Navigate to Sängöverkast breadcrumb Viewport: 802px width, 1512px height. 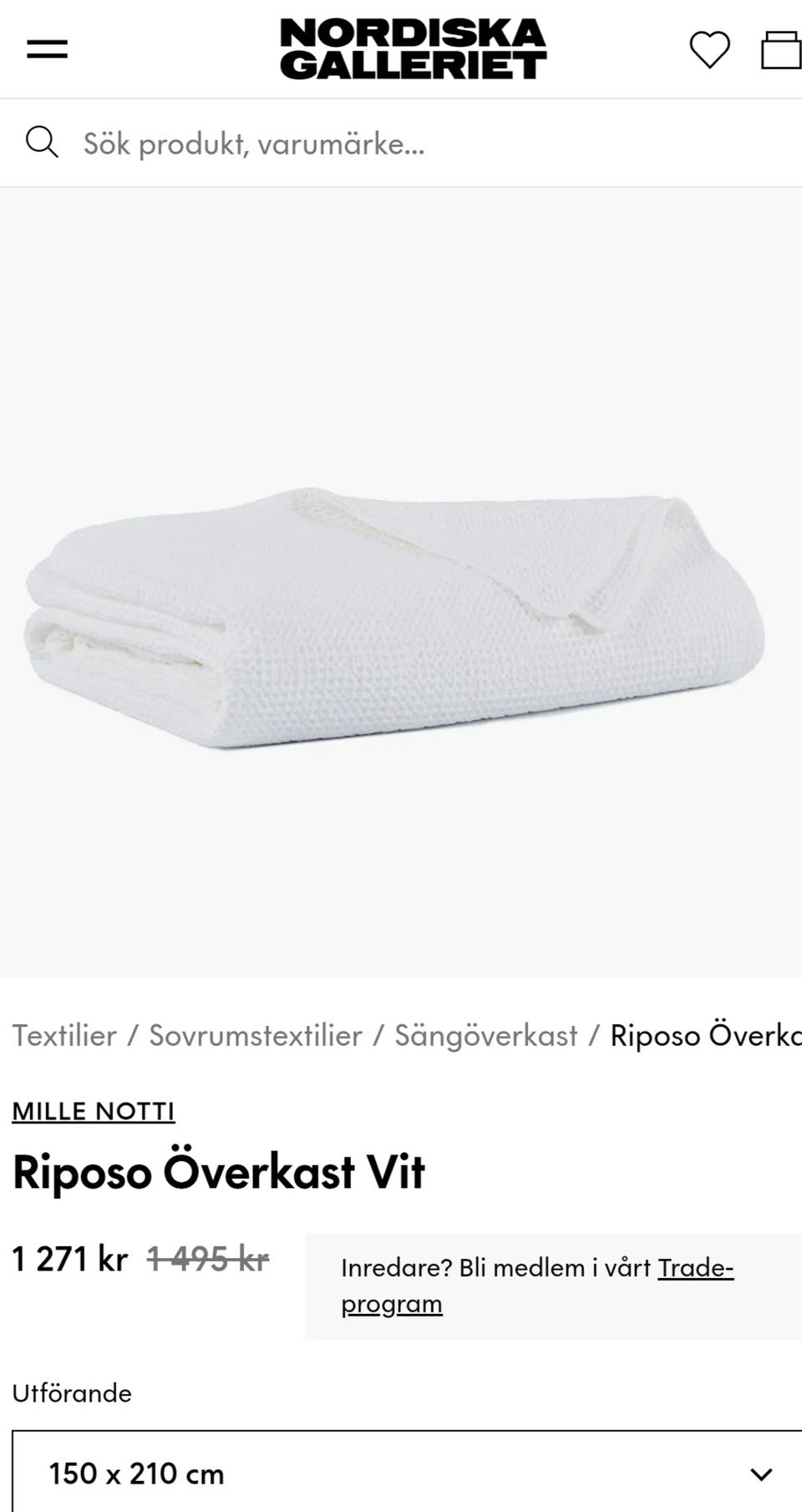[x=485, y=1035]
